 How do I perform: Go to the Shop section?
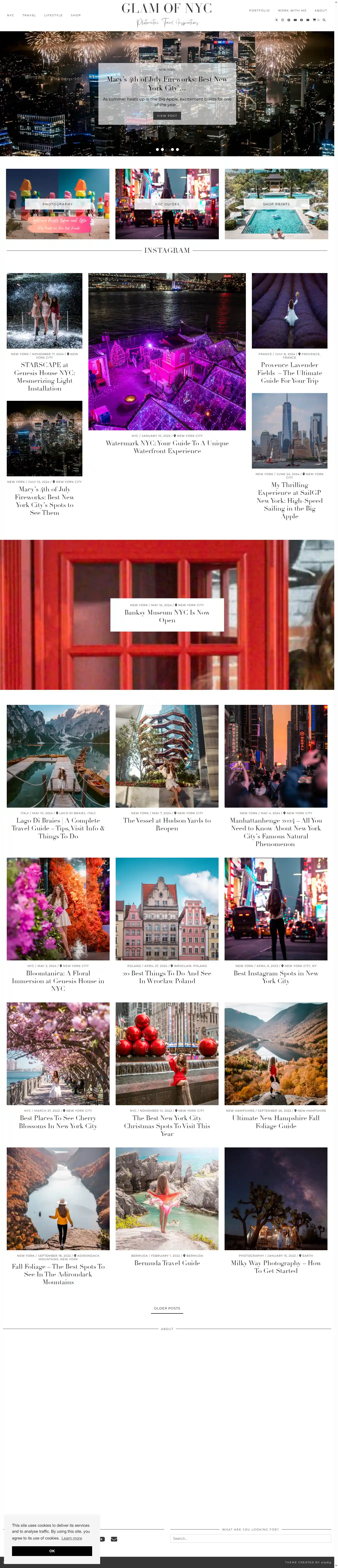coord(76,15)
